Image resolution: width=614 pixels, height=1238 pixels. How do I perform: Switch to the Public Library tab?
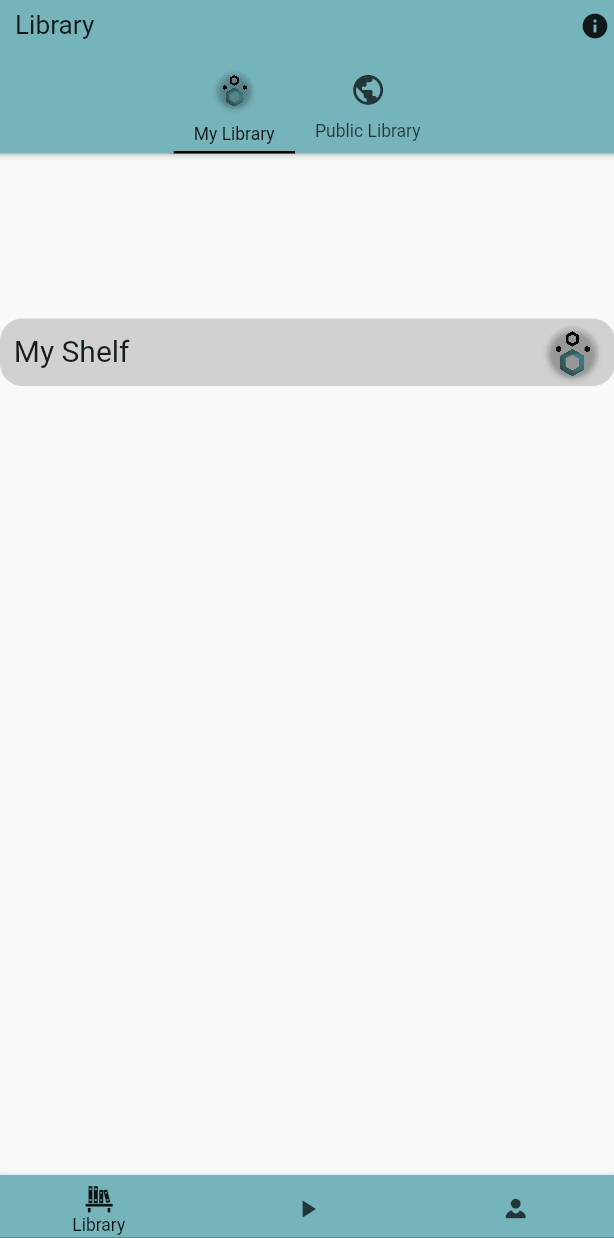click(367, 108)
